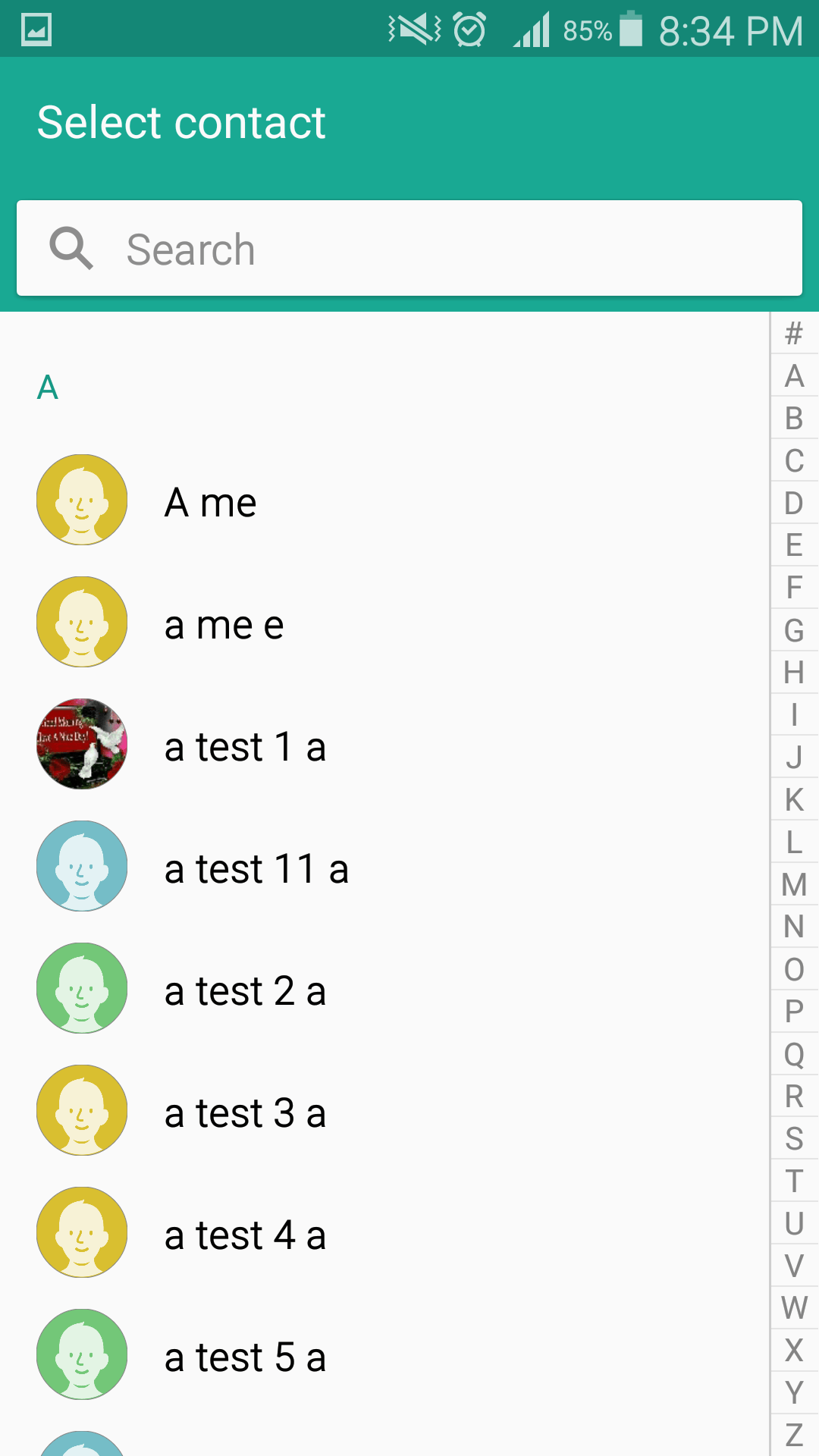This screenshot has height=1456, width=819.
Task: Select contact a test 2 a
Action: click(x=384, y=989)
